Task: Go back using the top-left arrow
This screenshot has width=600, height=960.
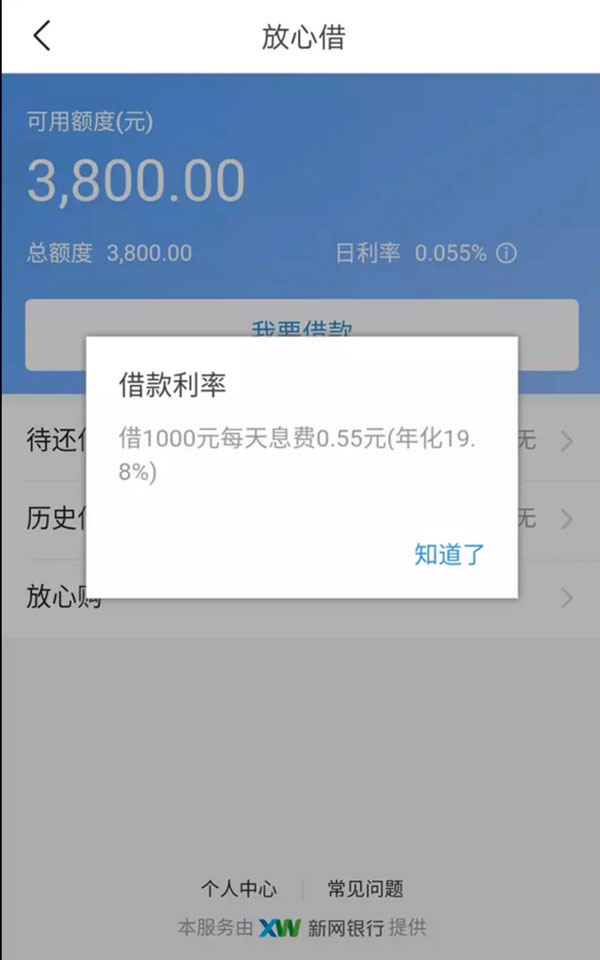Action: (41, 37)
